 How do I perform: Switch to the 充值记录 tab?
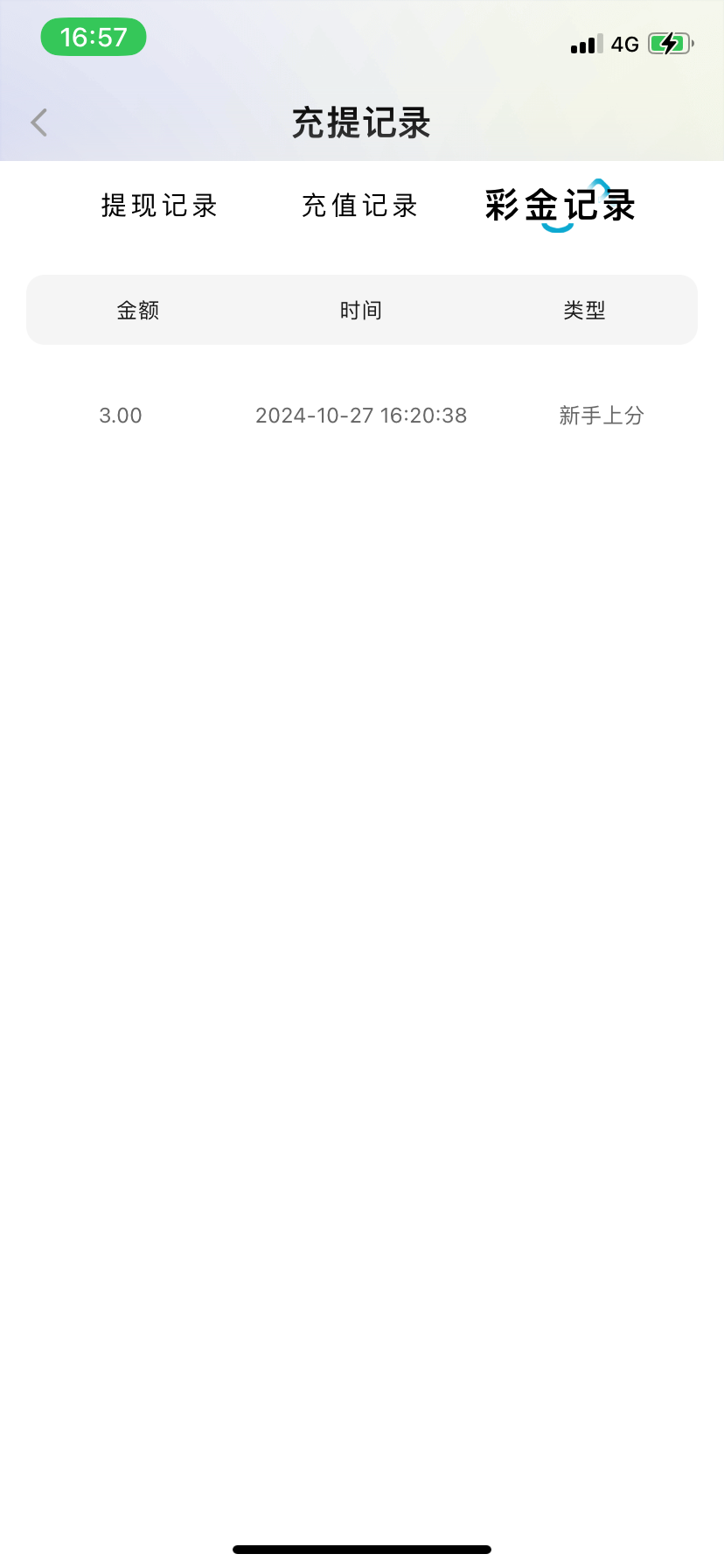pos(359,206)
